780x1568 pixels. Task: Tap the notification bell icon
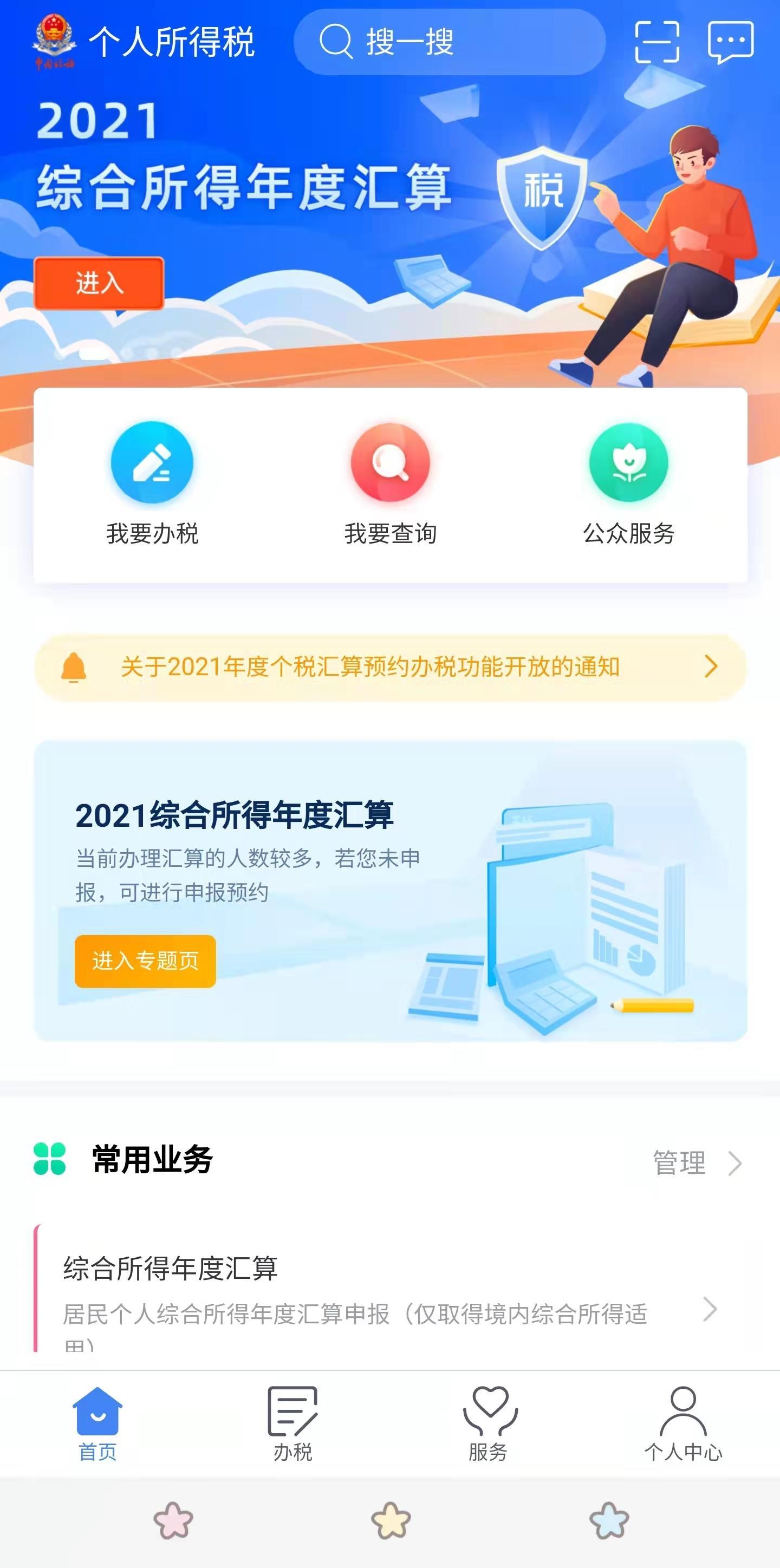click(x=75, y=668)
